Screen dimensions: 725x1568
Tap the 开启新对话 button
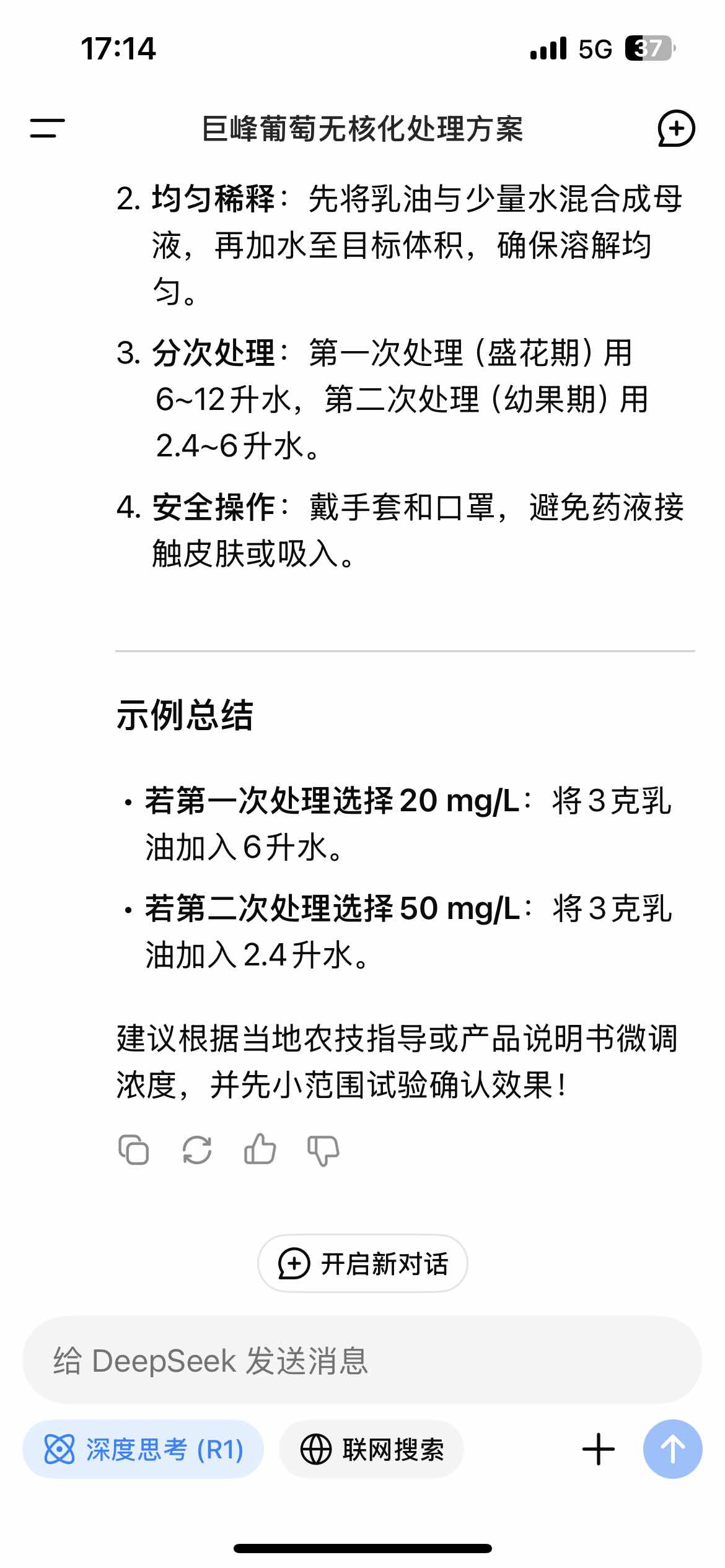[x=362, y=1263]
